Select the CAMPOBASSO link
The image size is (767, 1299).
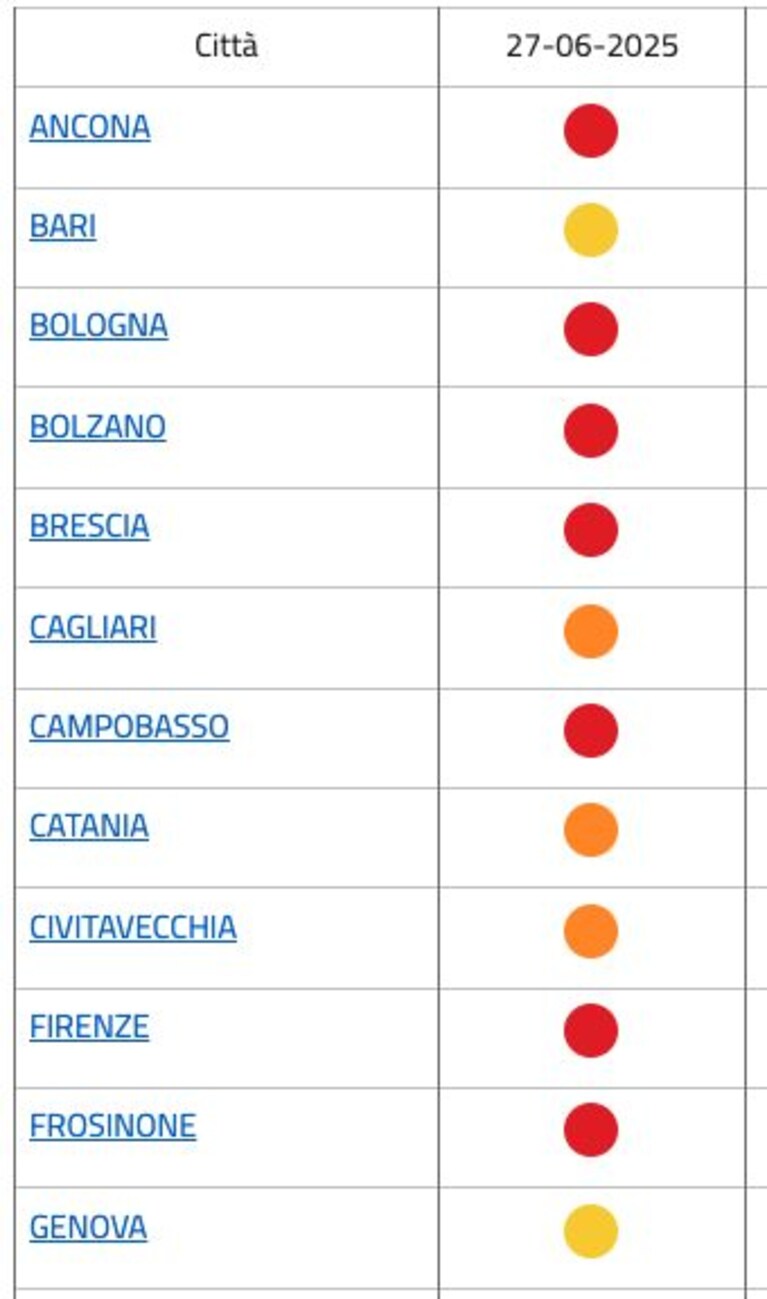pos(129,727)
